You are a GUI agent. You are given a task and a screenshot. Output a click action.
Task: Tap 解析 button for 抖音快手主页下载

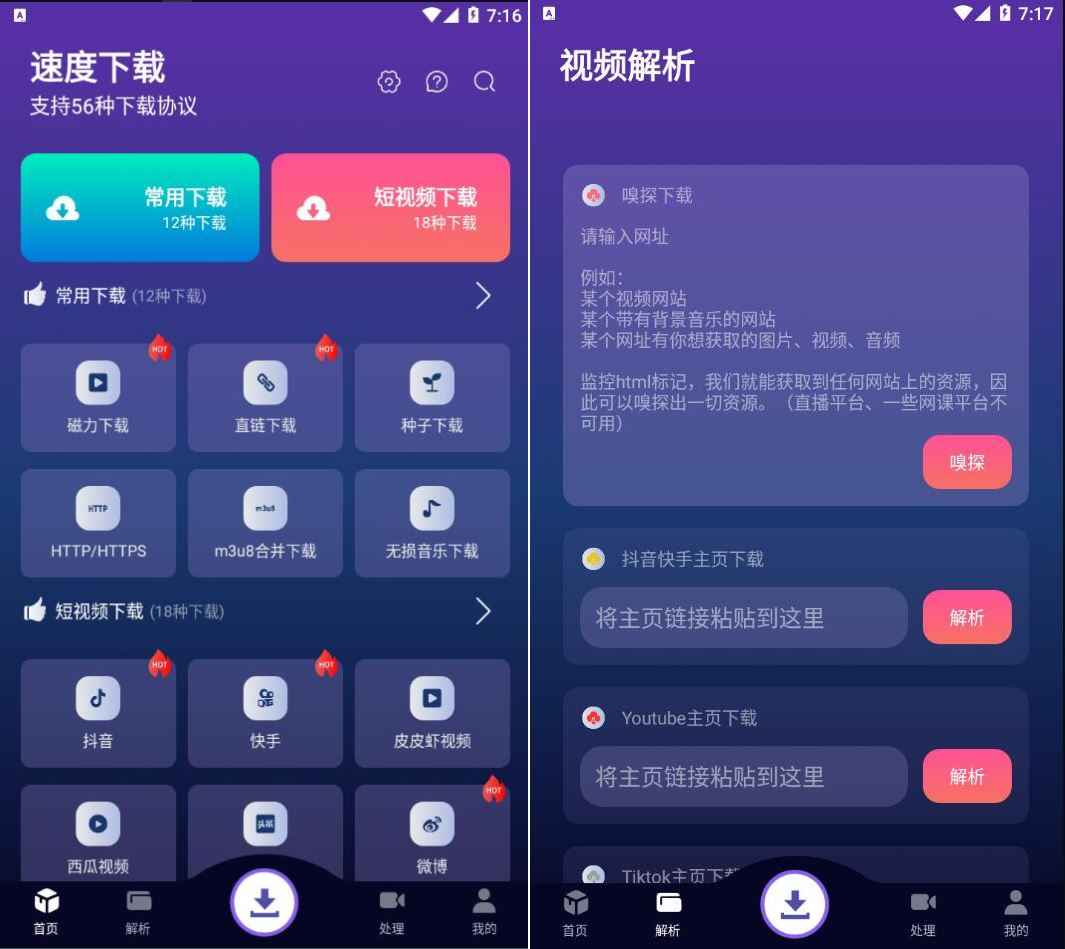[x=967, y=618]
